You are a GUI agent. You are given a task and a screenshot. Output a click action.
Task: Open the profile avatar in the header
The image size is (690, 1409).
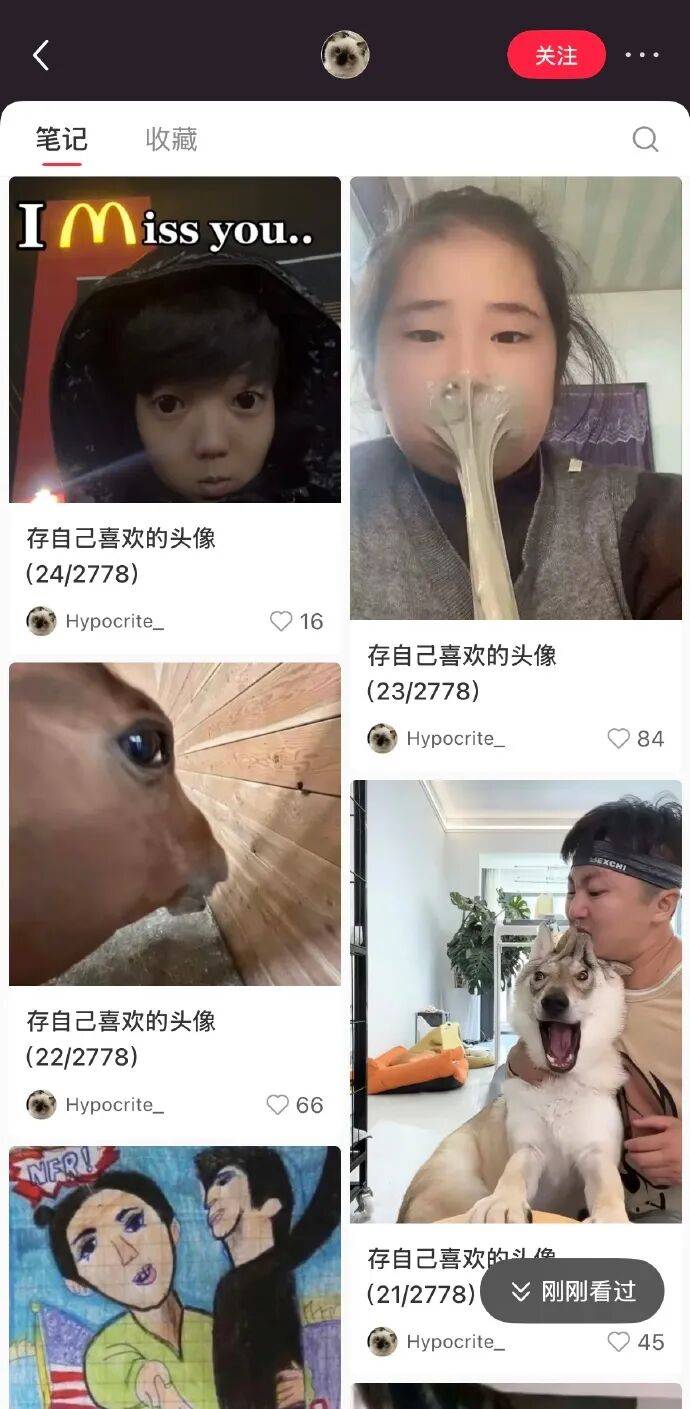click(x=345, y=55)
